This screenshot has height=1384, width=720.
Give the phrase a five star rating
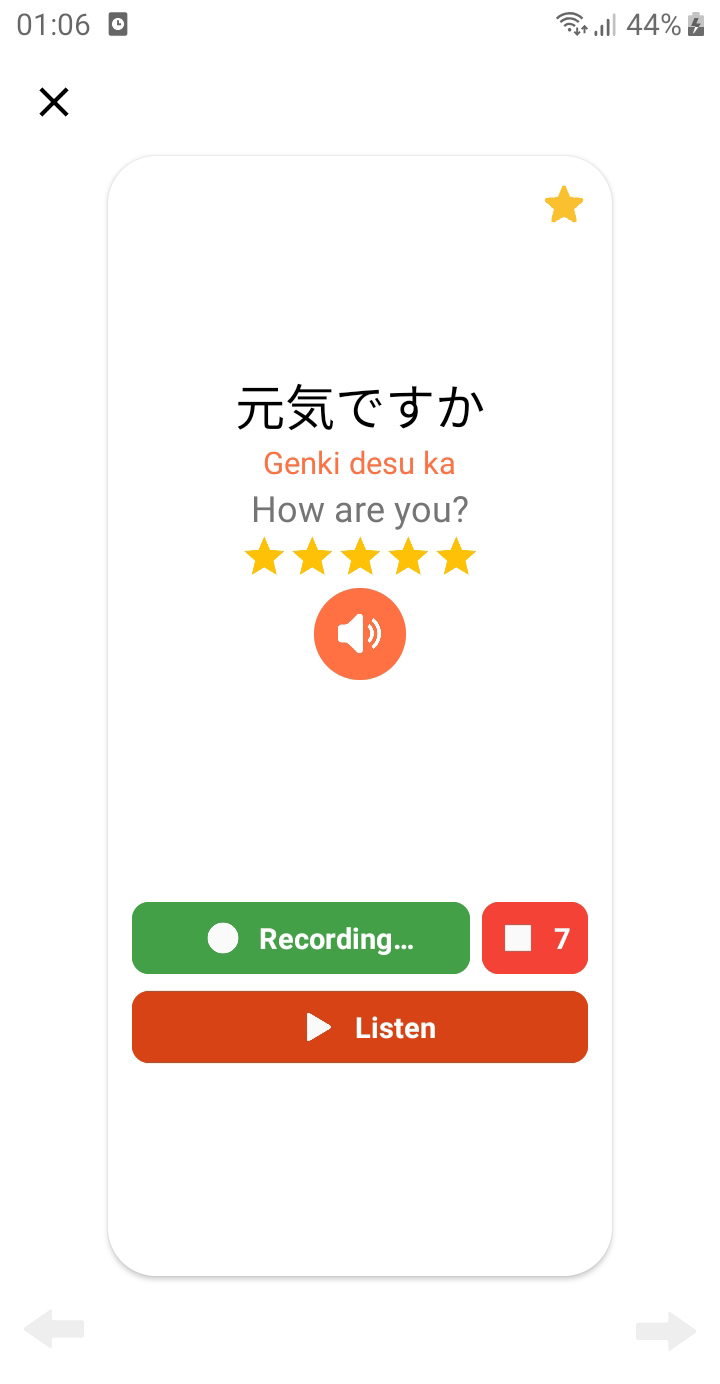[455, 556]
